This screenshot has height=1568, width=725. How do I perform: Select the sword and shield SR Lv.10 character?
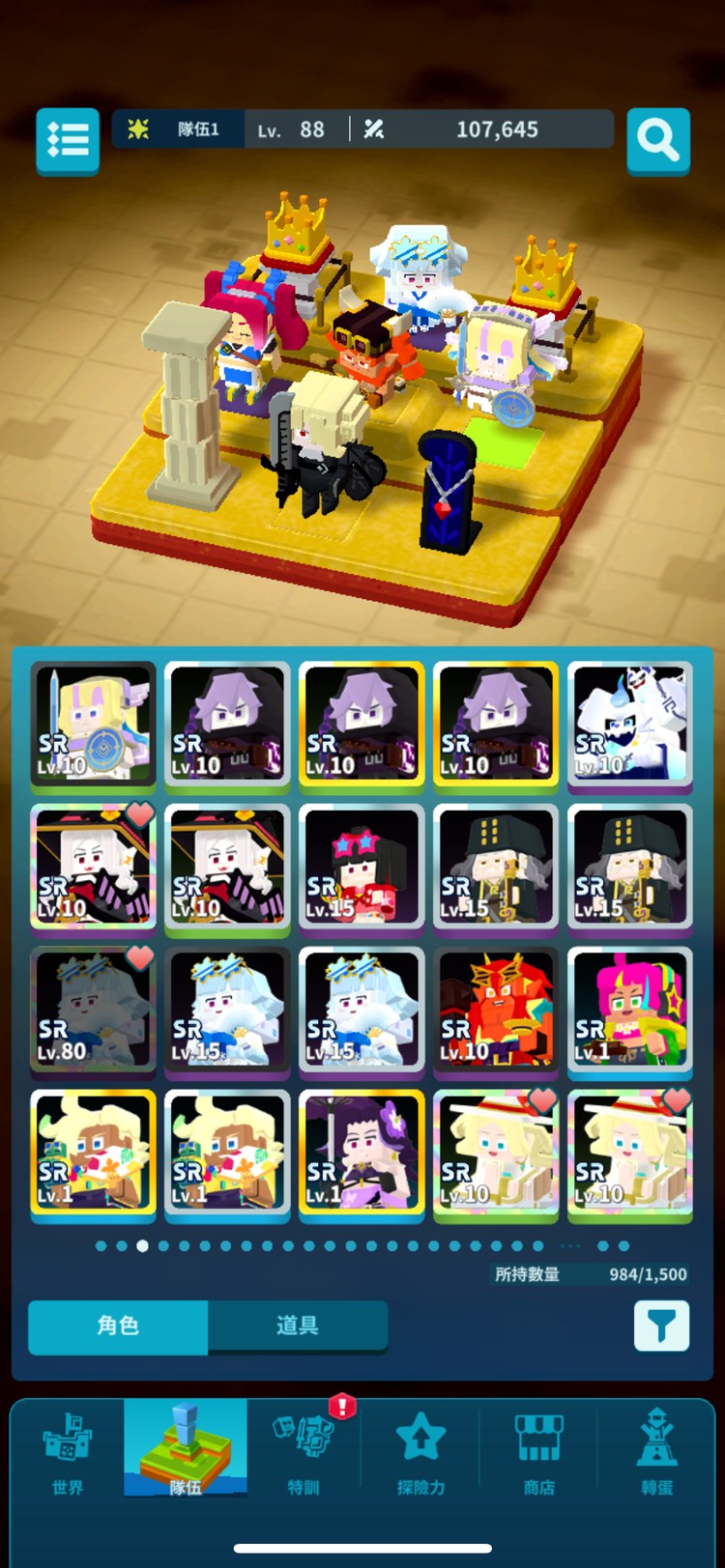[x=93, y=724]
